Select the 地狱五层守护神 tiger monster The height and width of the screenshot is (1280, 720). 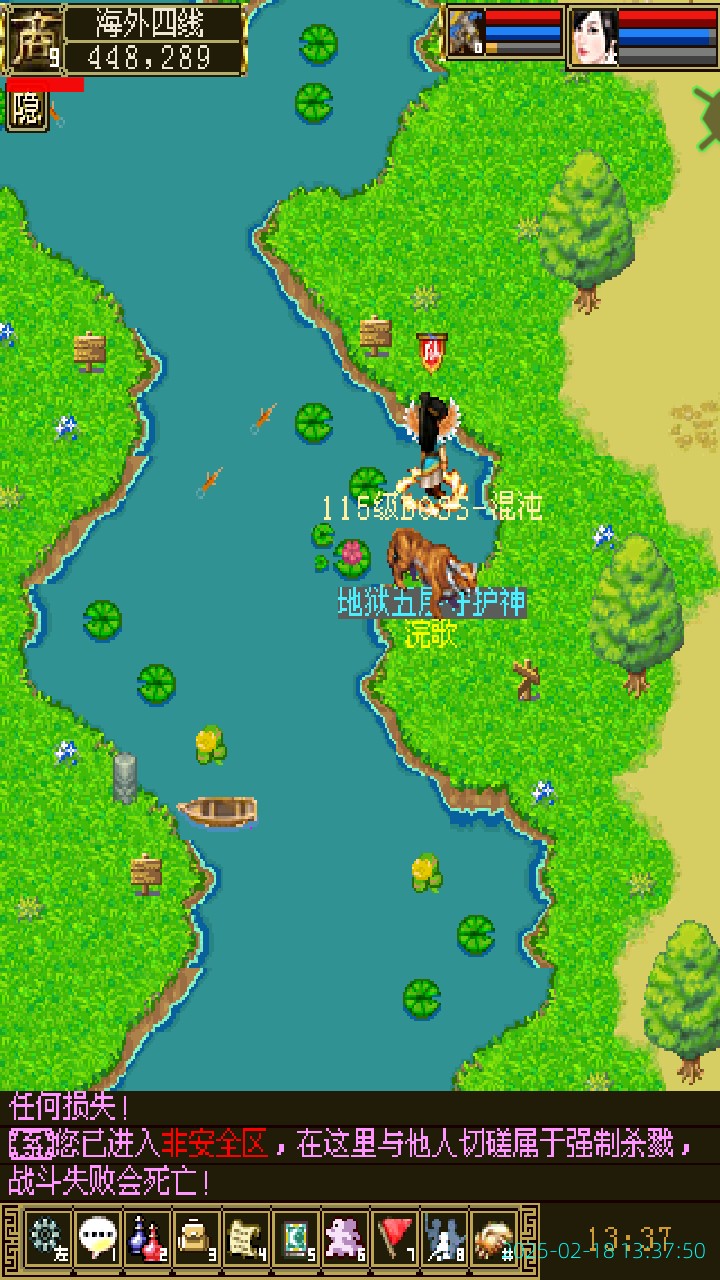point(430,563)
